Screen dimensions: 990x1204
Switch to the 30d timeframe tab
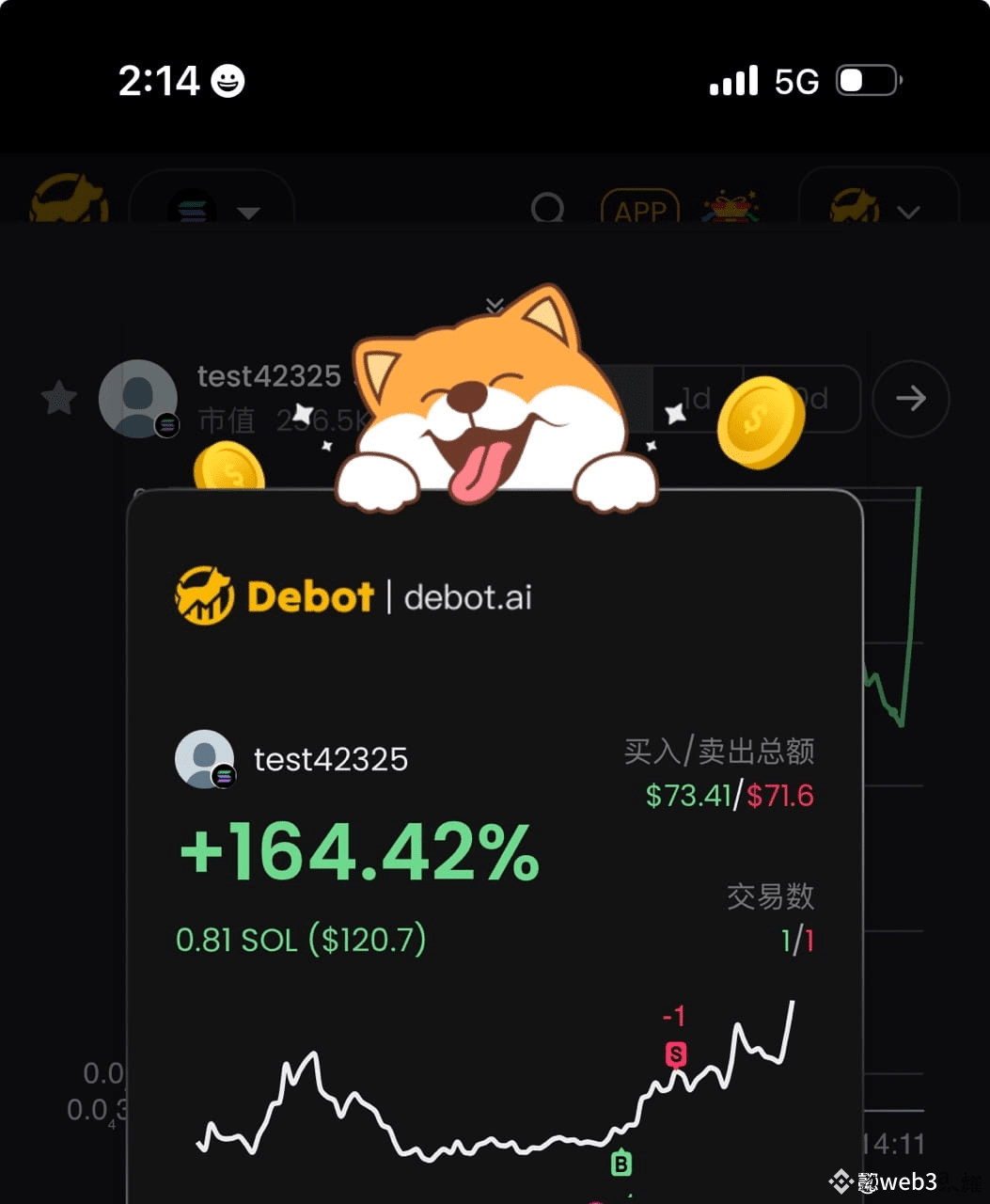tap(810, 398)
